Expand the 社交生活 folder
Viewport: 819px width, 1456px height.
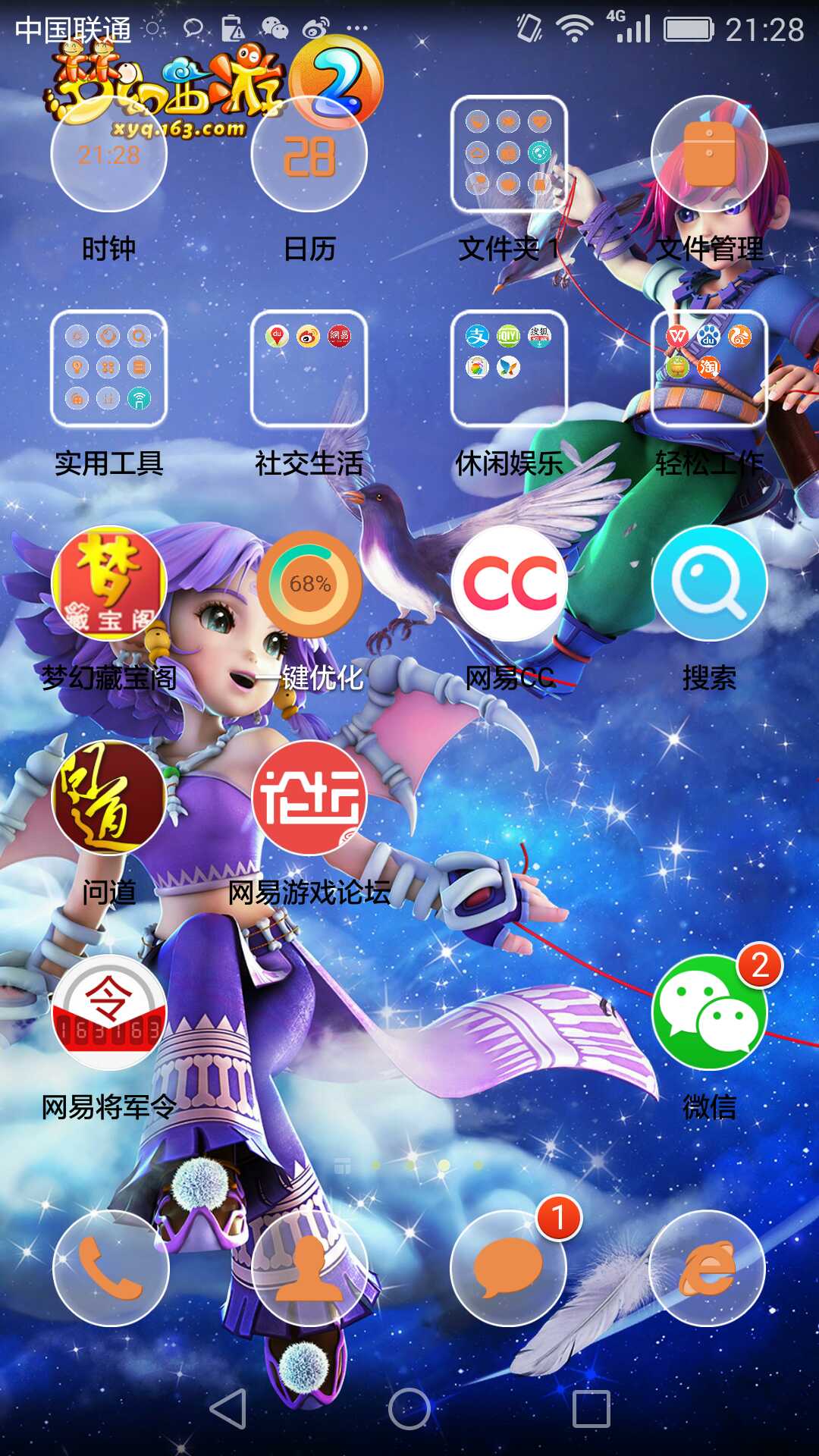point(309,369)
